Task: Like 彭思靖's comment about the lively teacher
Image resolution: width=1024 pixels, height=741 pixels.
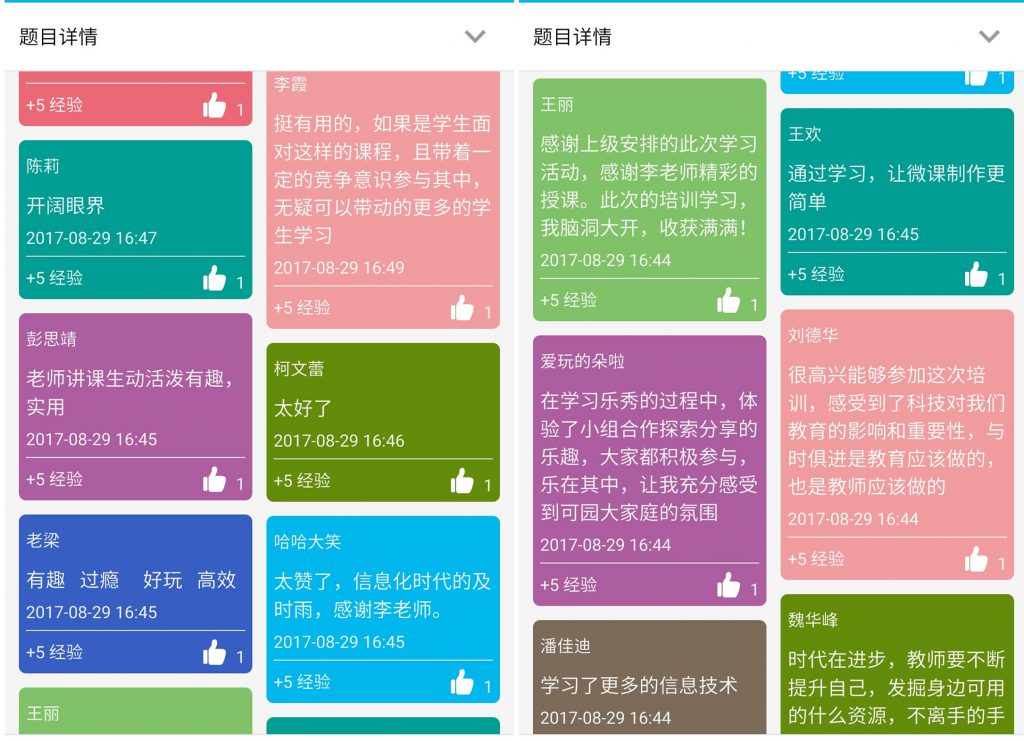Action: point(215,480)
